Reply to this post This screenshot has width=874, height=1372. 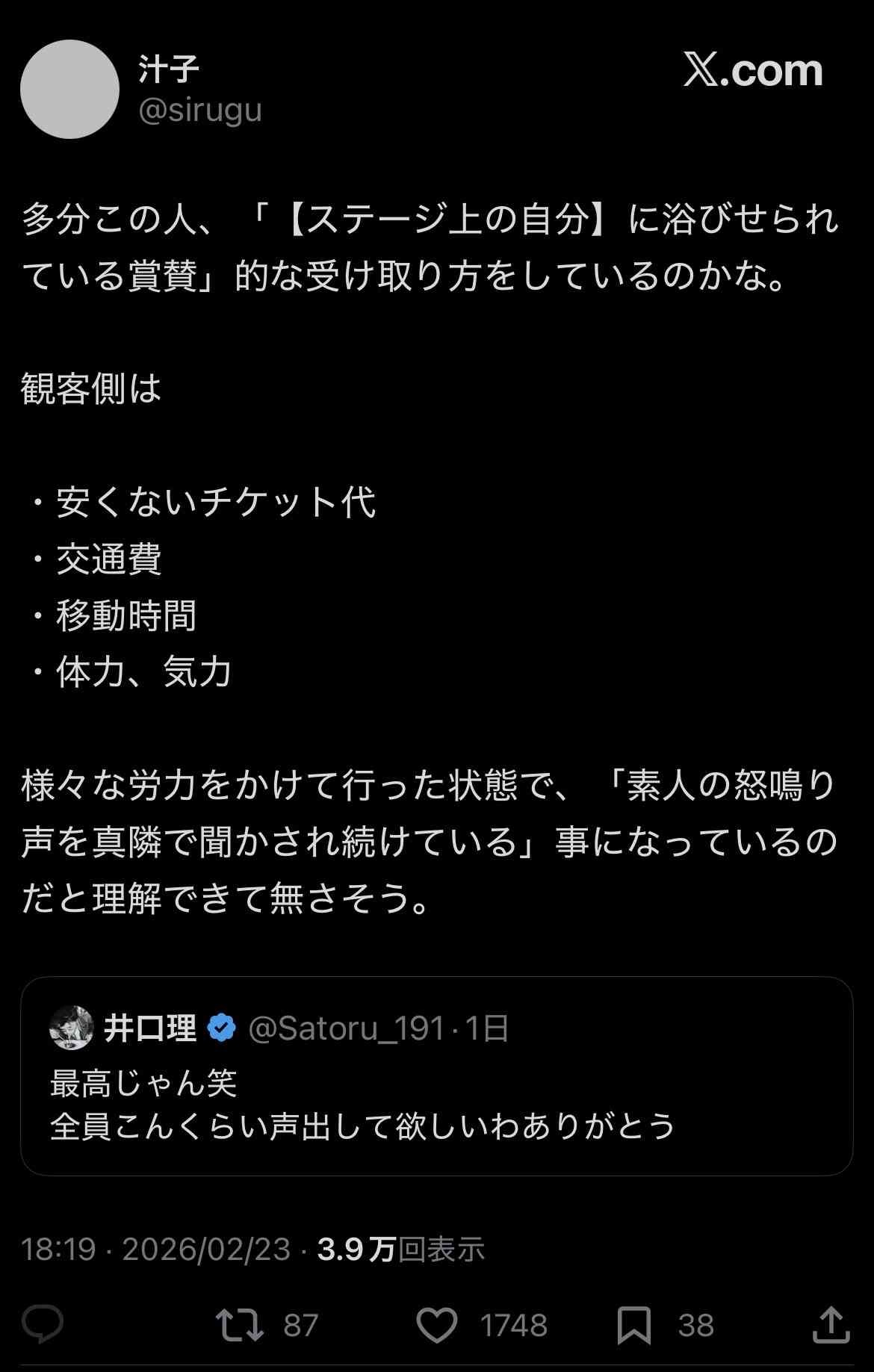tap(43, 1324)
